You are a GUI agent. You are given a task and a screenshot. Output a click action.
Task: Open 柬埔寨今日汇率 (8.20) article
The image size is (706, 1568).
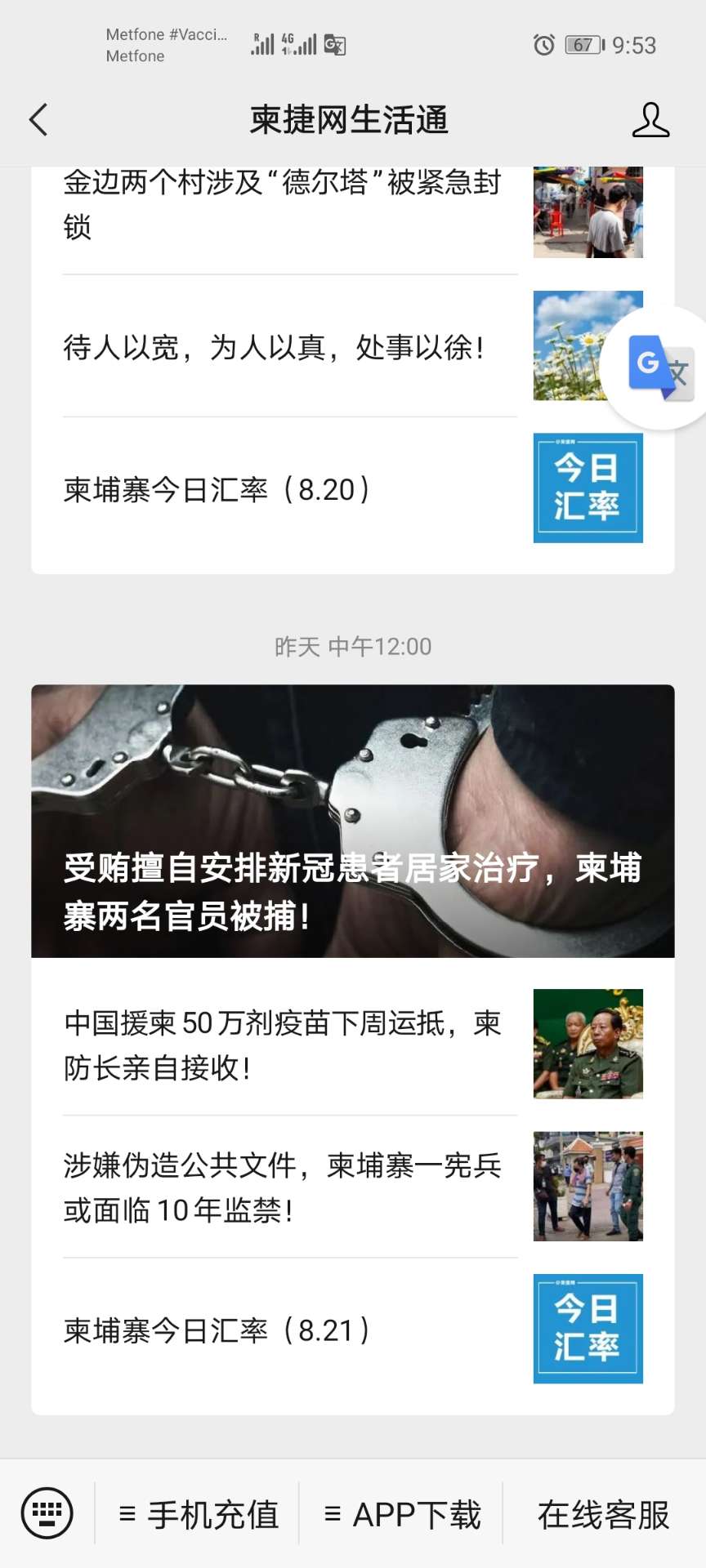click(217, 490)
